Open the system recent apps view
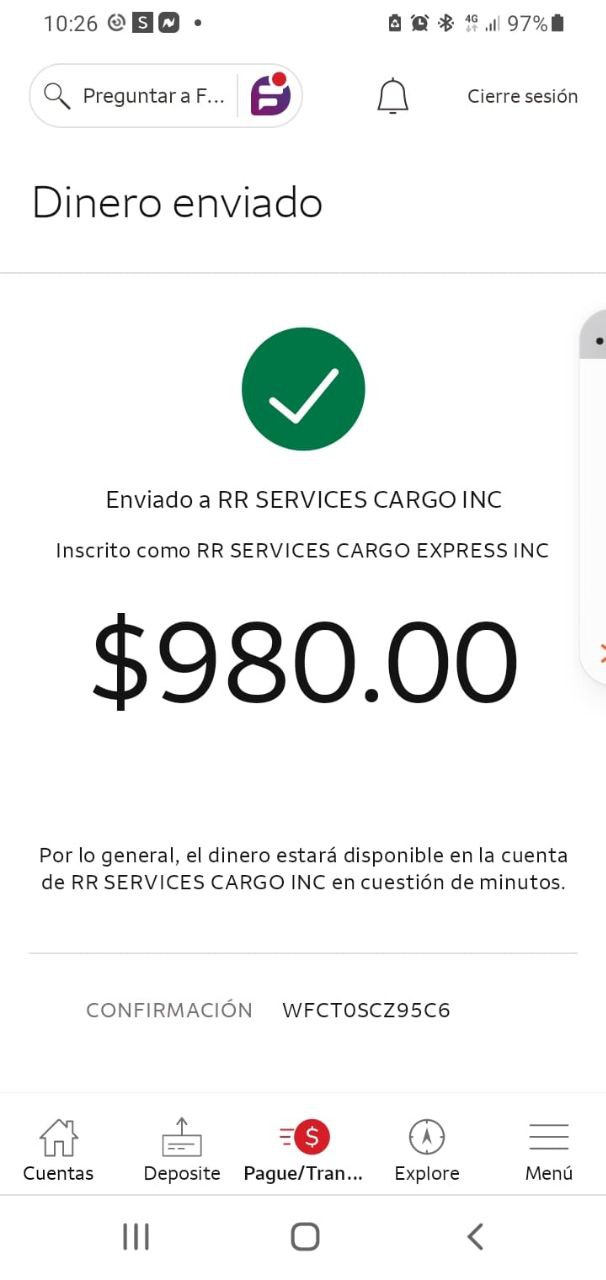Image resolution: width=606 pixels, height=1280 pixels. click(x=136, y=1237)
